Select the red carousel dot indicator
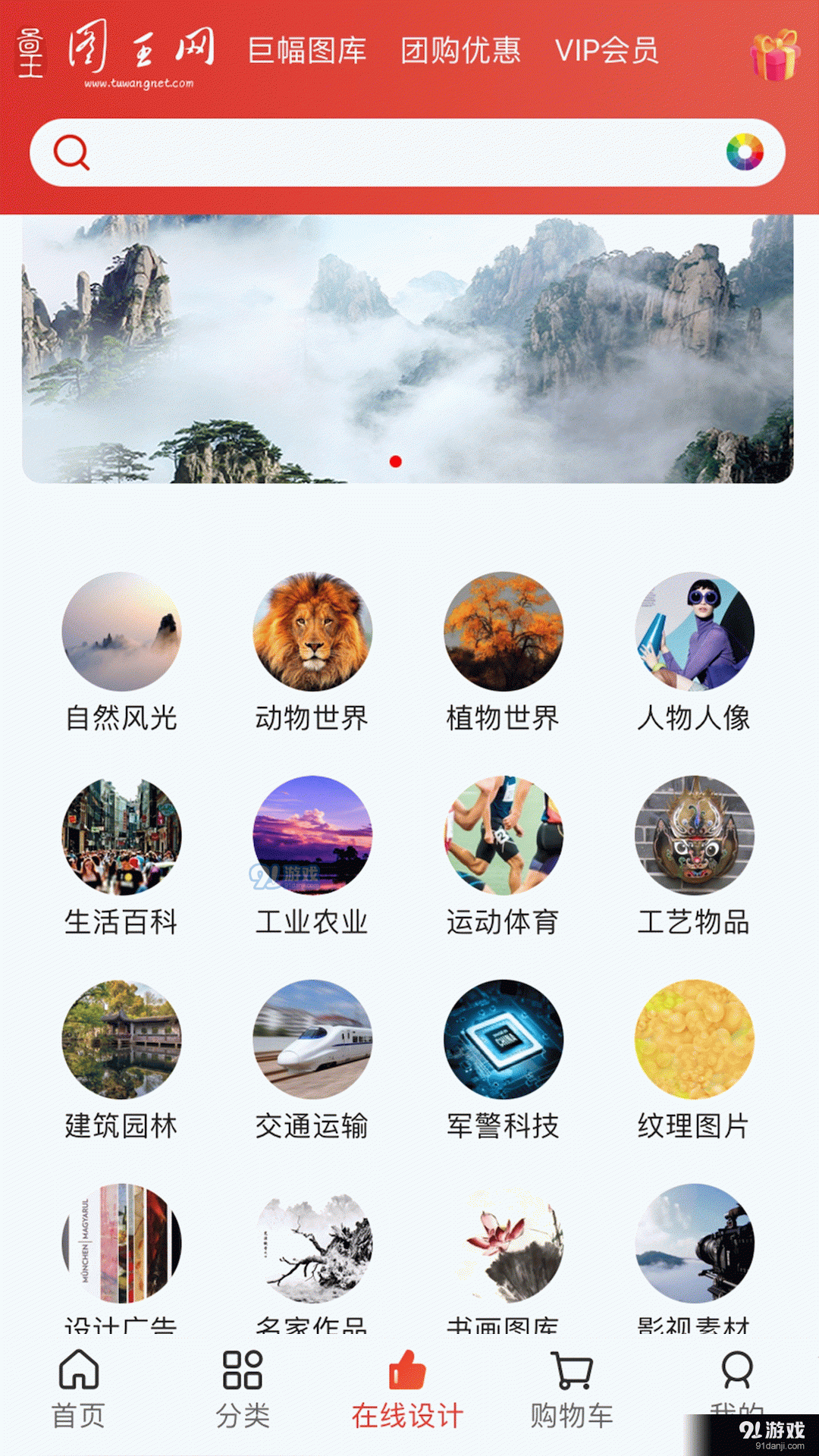 click(x=396, y=460)
